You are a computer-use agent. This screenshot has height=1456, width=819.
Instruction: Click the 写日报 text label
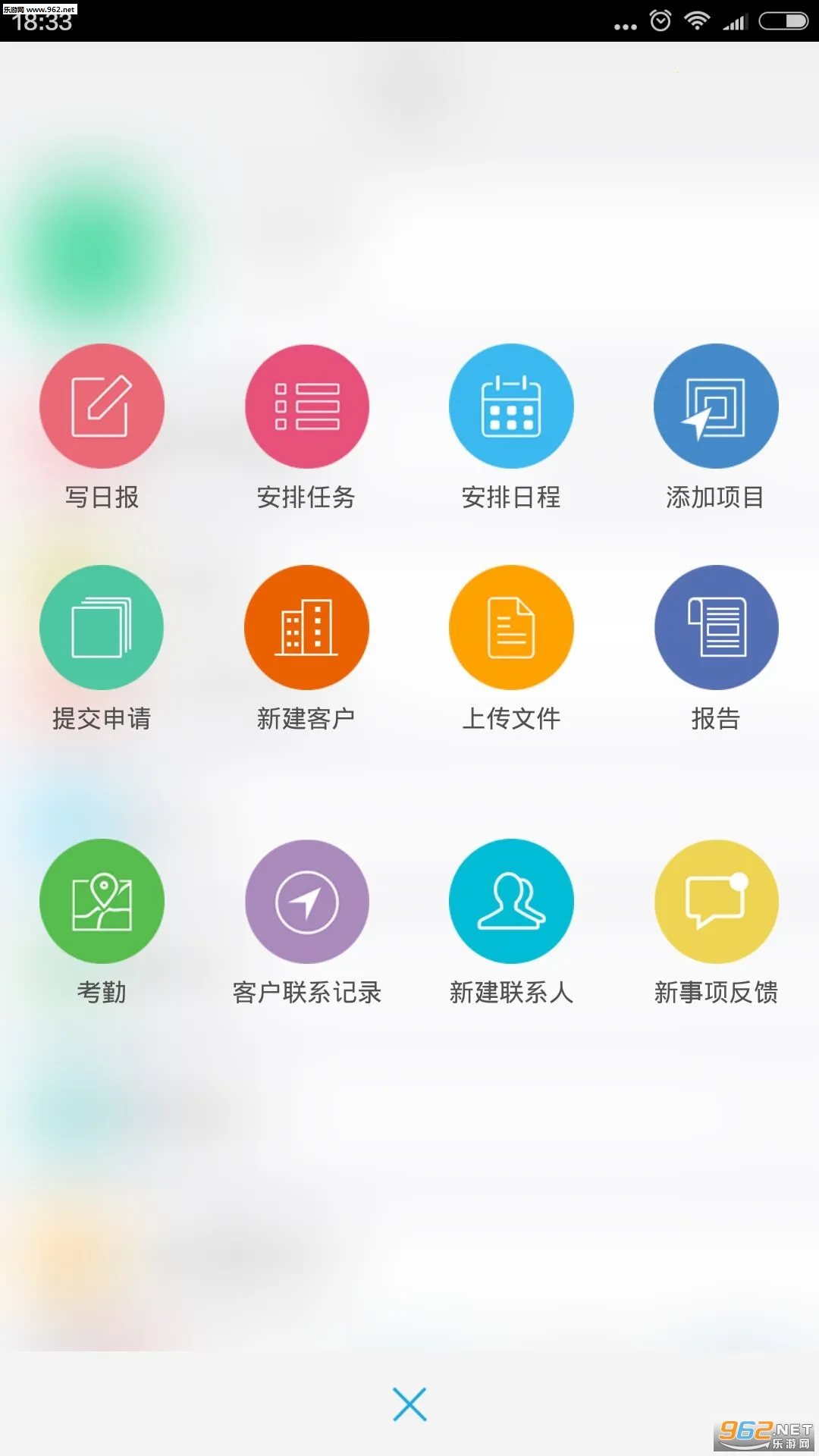tap(102, 497)
